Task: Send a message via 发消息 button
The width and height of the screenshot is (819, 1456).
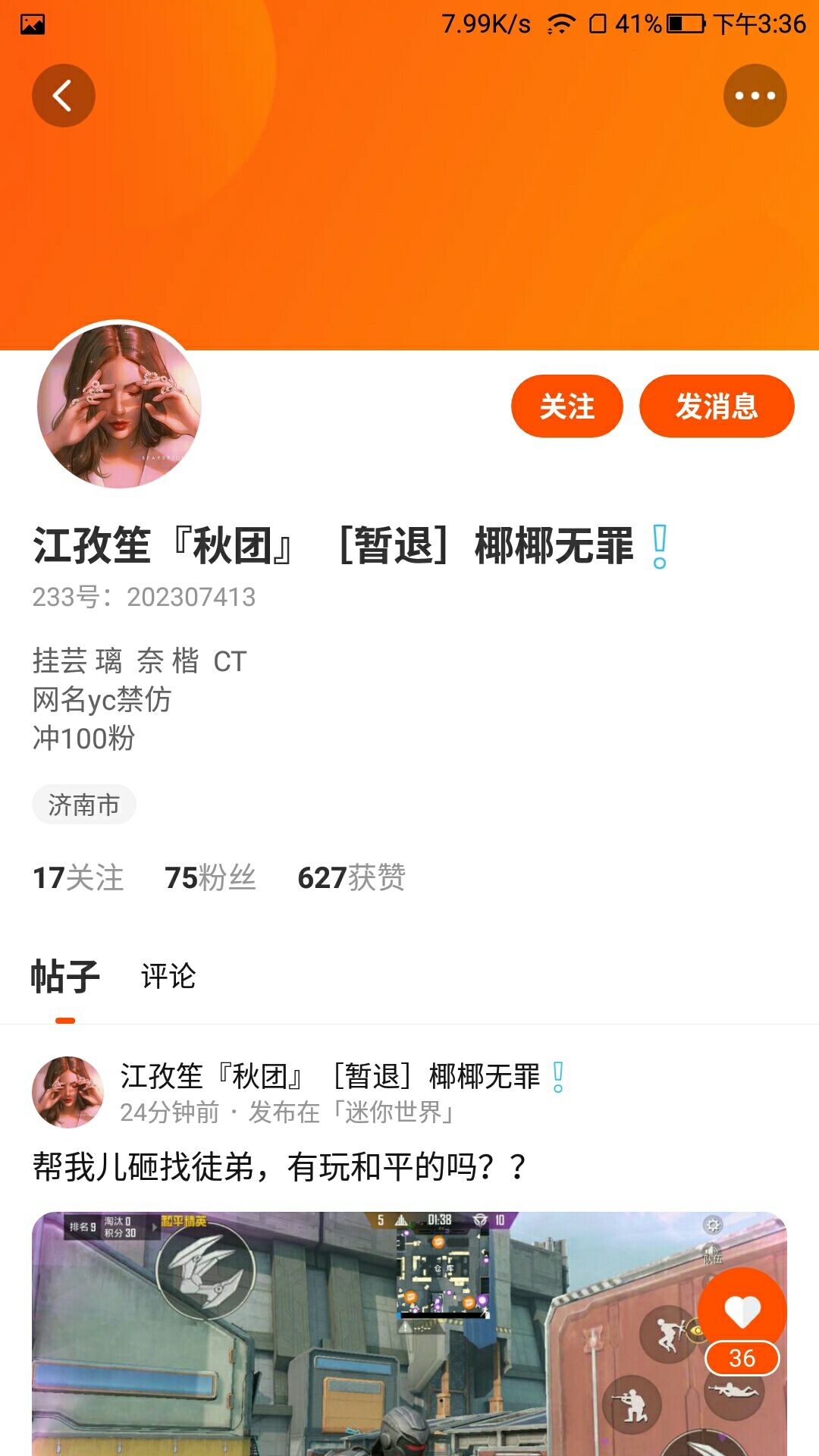Action: 717,406
